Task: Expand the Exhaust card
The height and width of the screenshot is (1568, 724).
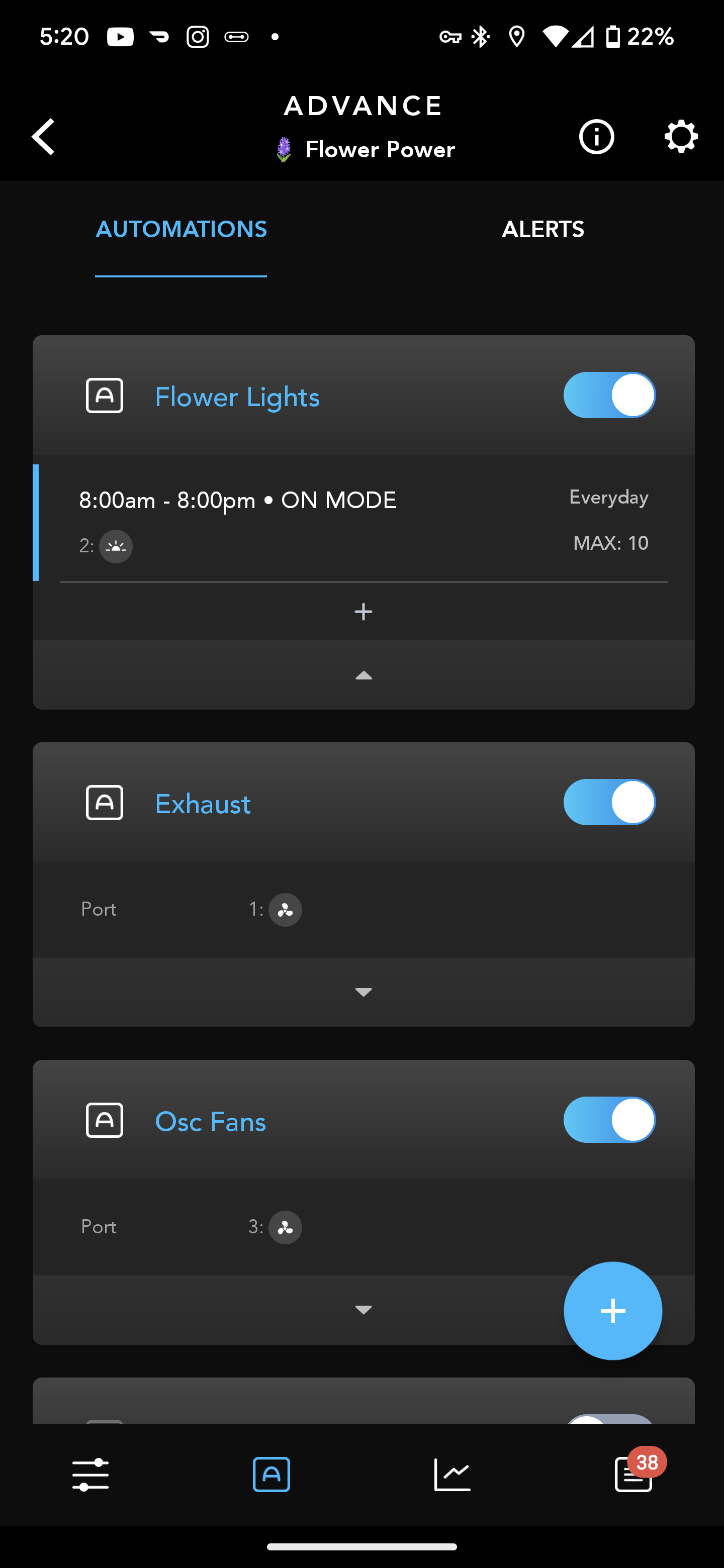Action: (364, 992)
